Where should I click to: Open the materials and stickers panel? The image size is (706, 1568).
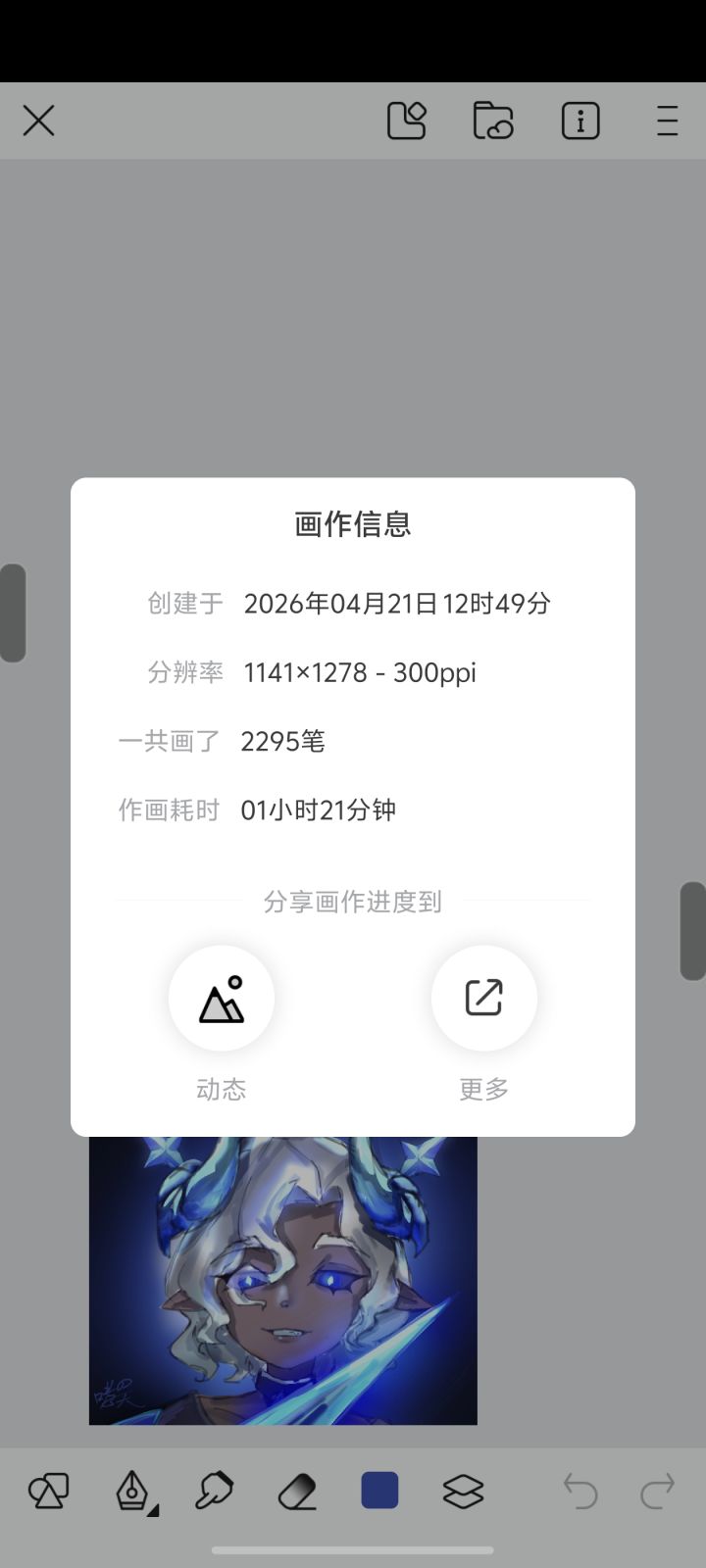pos(407,120)
